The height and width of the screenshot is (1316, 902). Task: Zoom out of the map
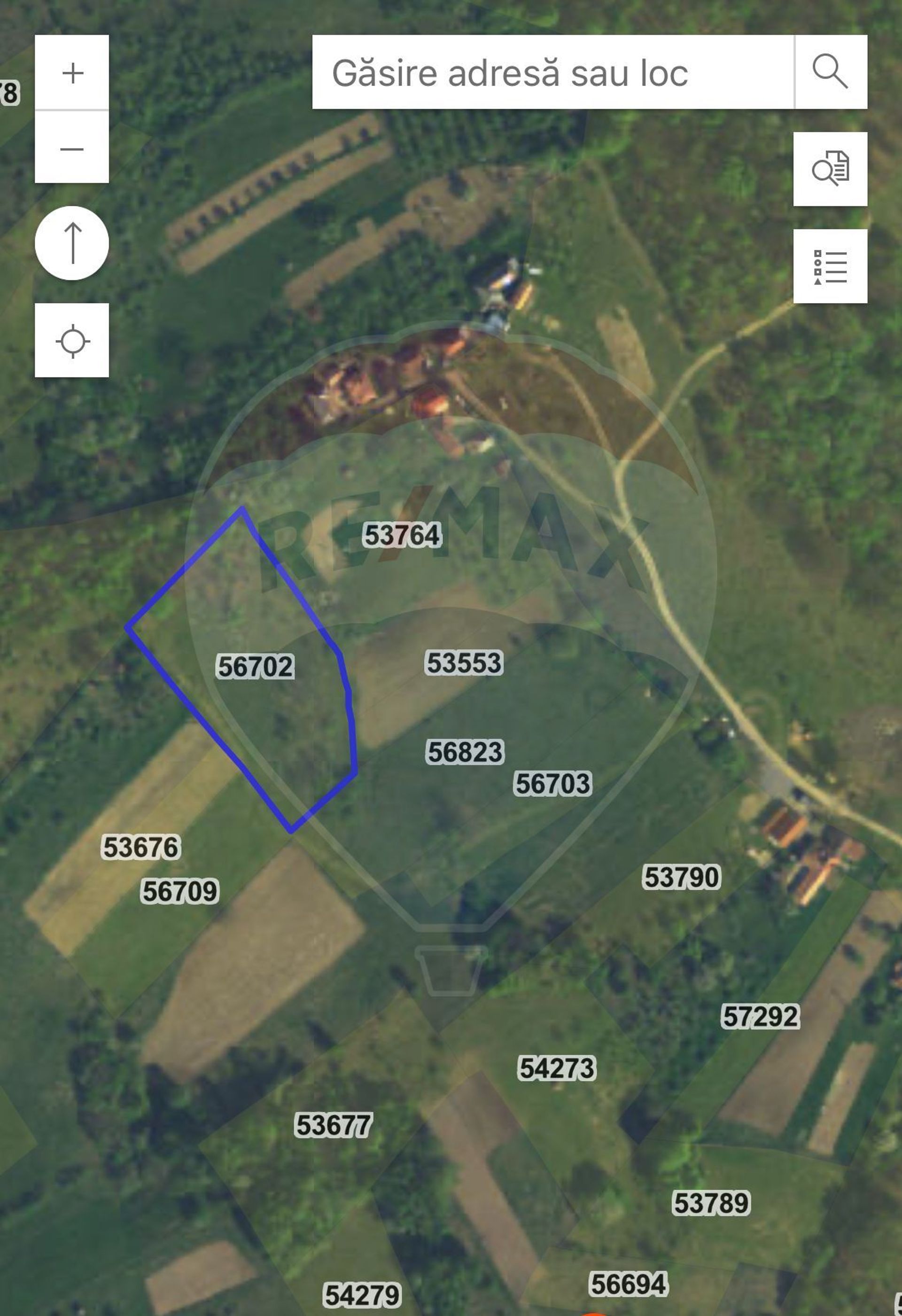[72, 148]
